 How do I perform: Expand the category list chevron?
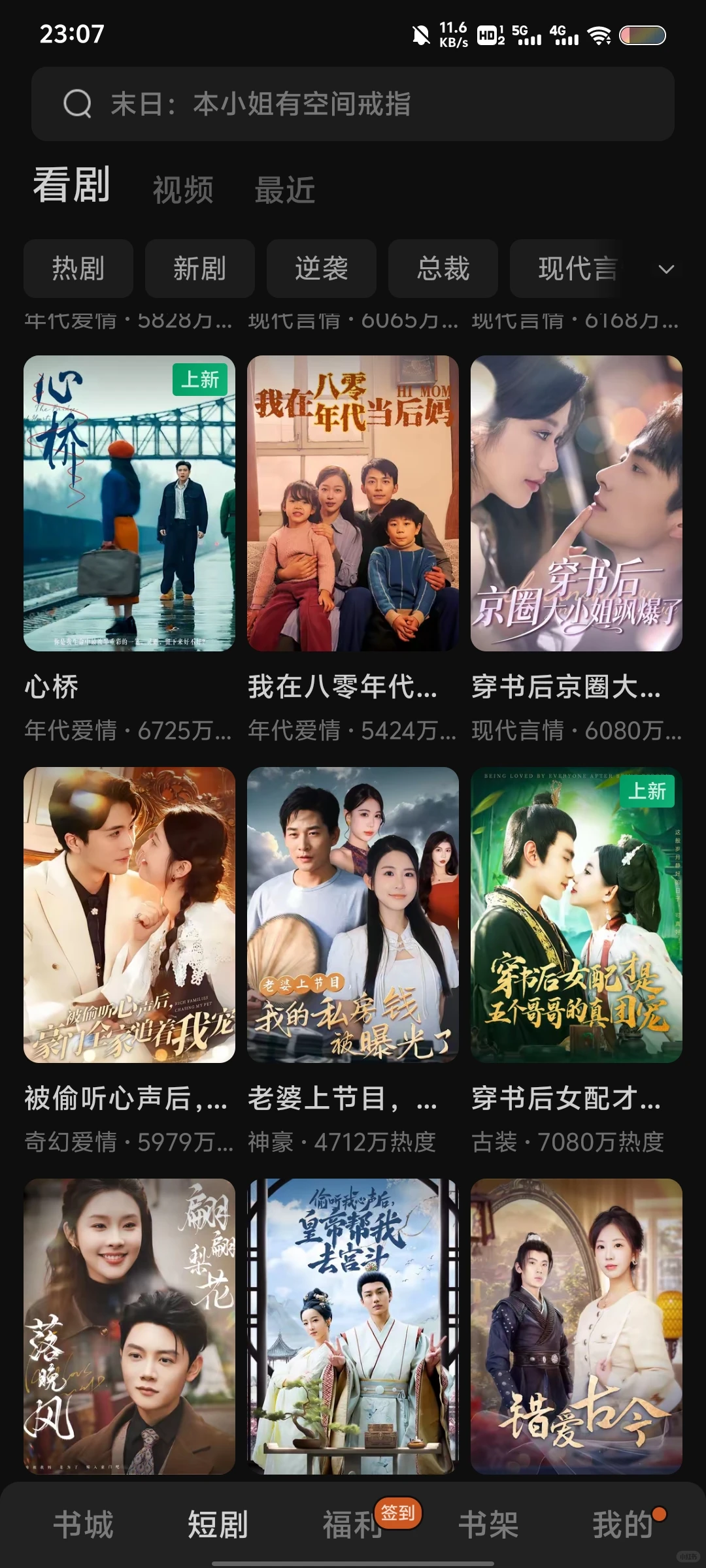(x=666, y=269)
